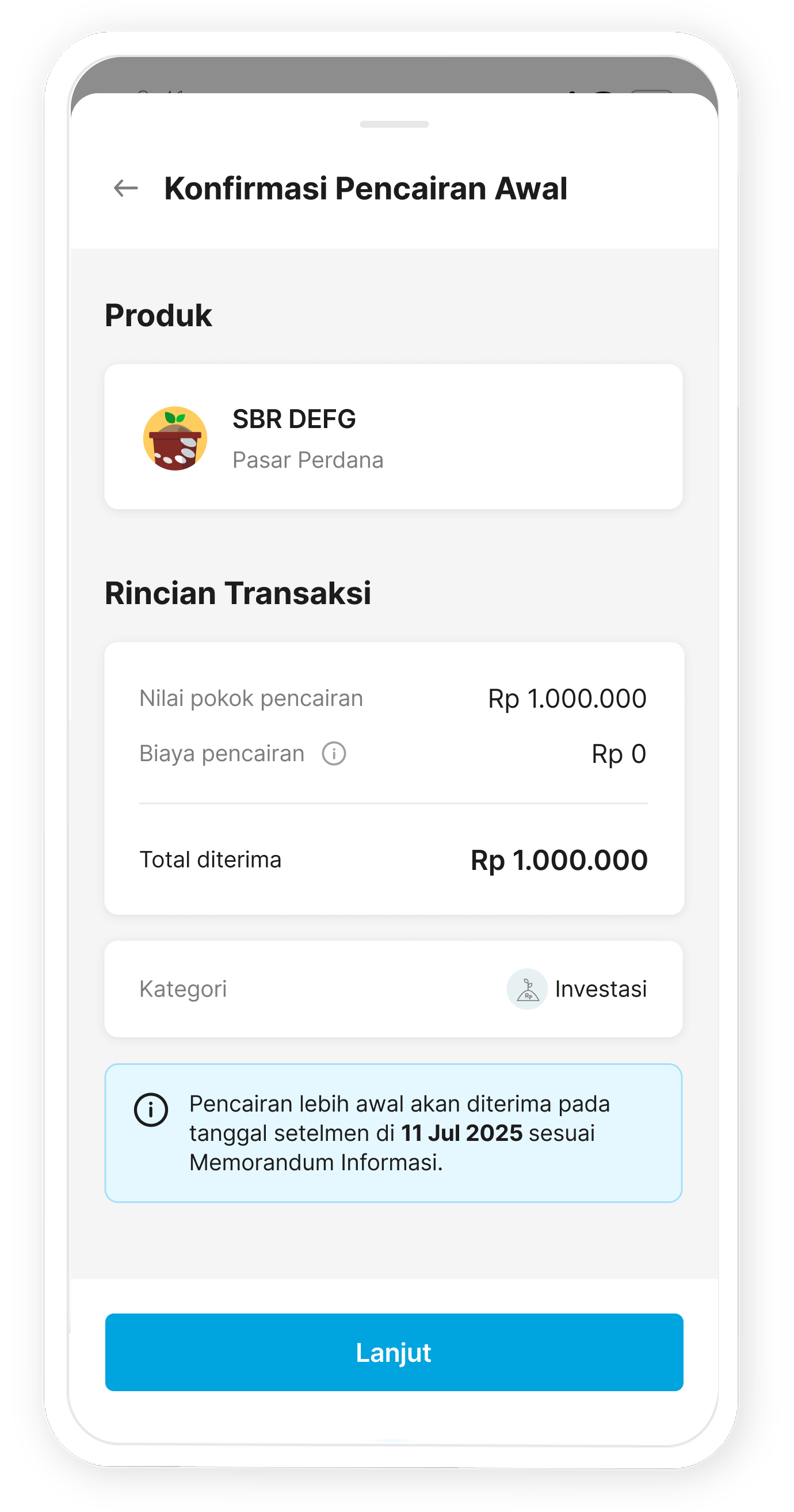Go back using the header arrow

pyautogui.click(x=125, y=188)
